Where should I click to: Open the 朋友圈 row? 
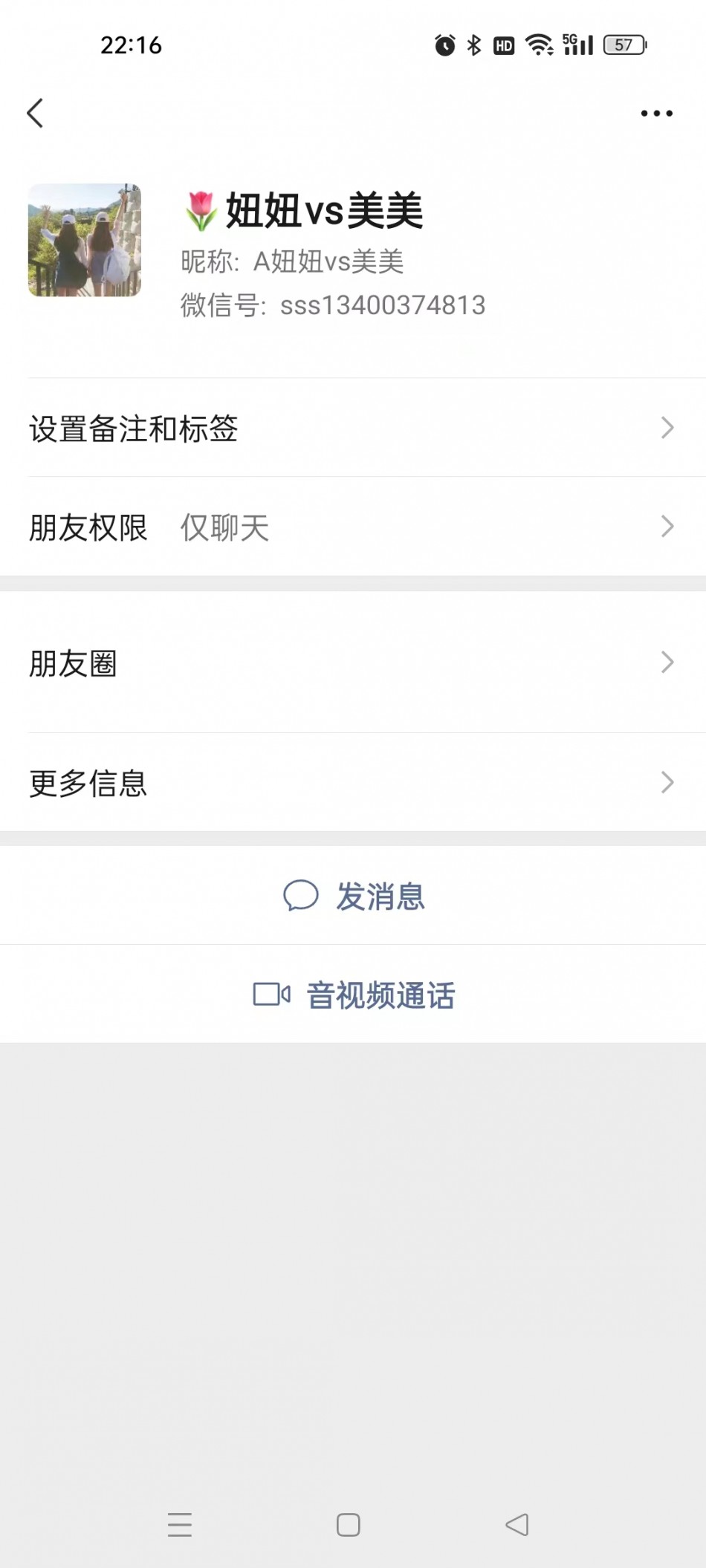tap(353, 663)
